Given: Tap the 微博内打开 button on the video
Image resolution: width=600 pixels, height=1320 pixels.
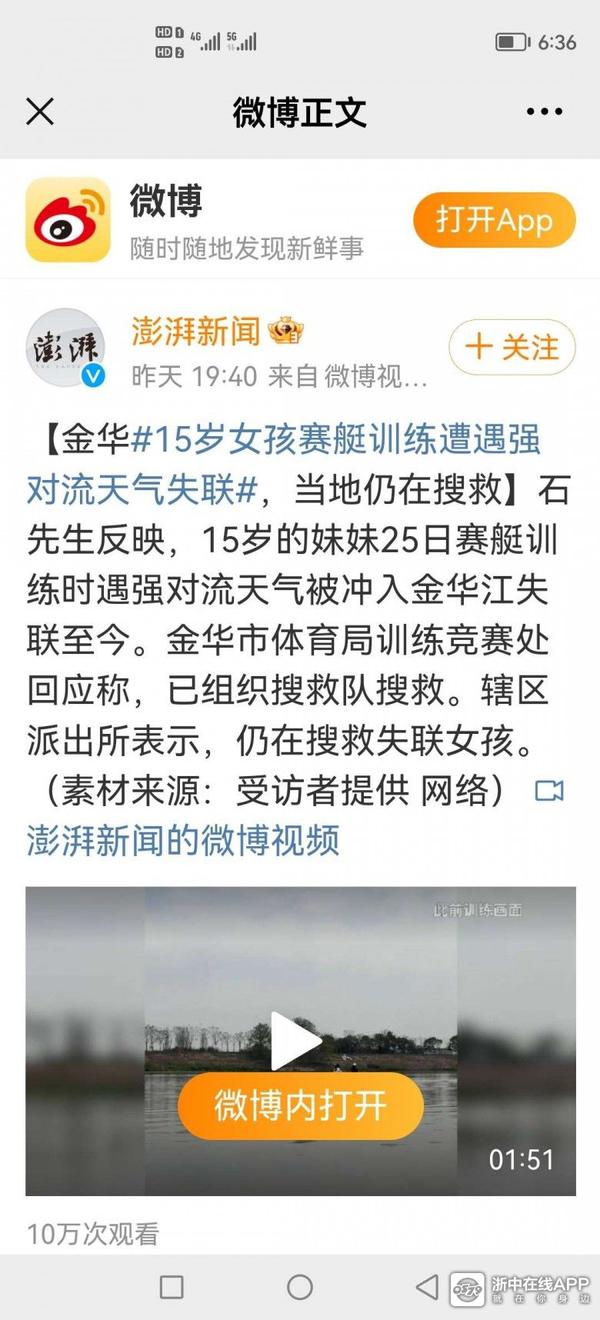Looking at the screenshot, I should (300, 1106).
